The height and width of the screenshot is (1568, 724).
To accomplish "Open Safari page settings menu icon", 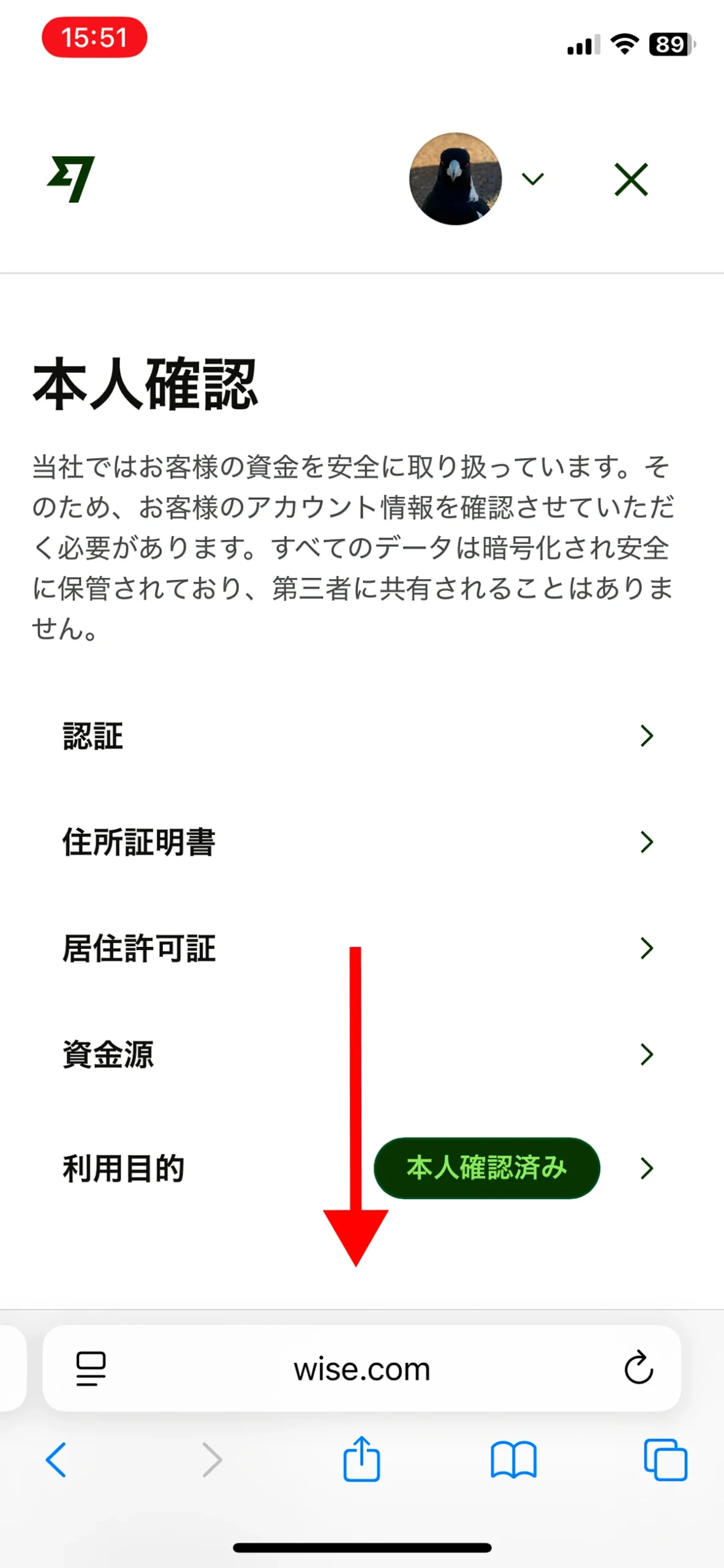I will 91,1370.
